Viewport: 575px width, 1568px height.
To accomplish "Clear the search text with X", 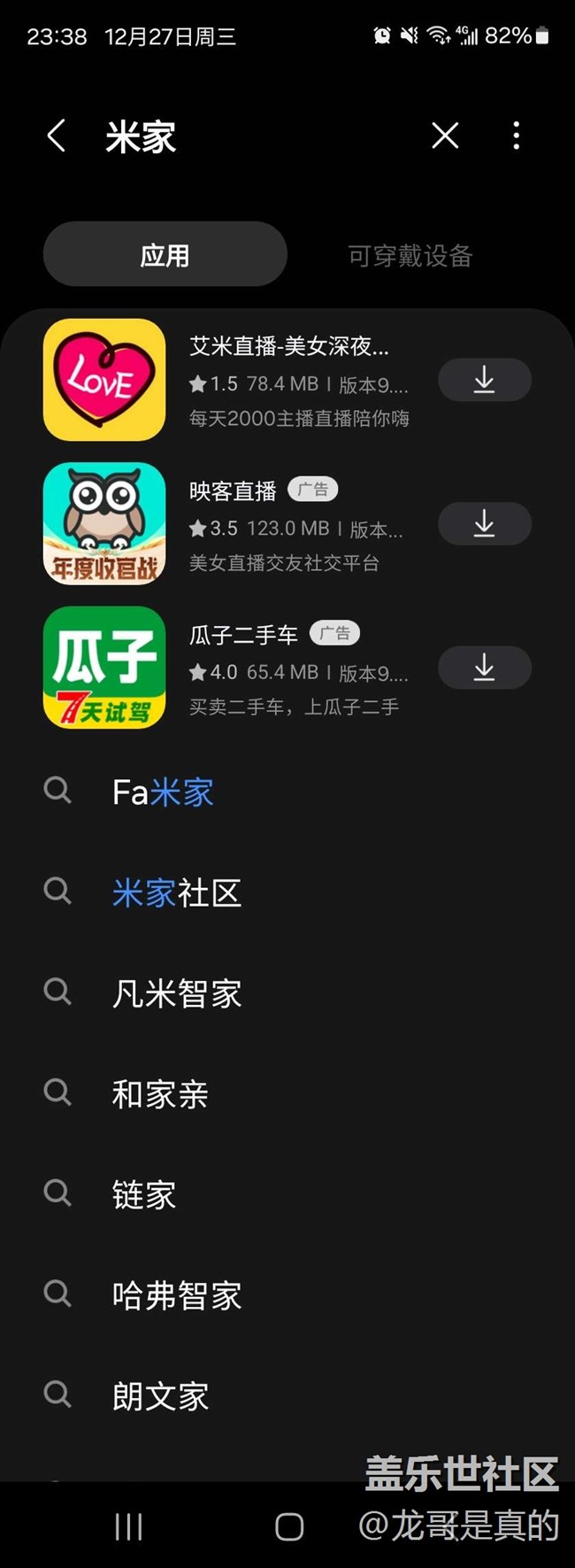I will (x=445, y=135).
